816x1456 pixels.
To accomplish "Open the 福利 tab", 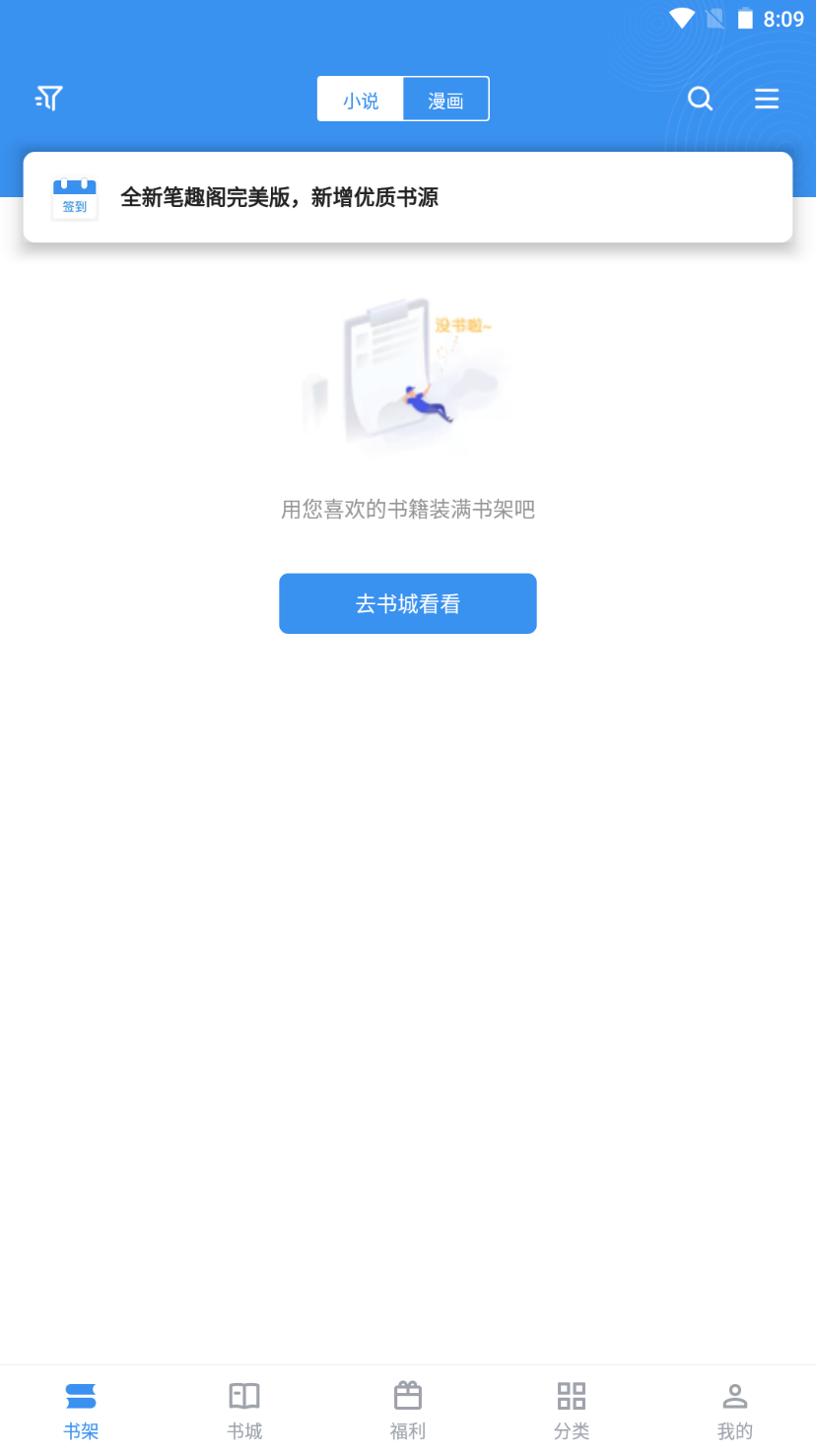I will [408, 1410].
